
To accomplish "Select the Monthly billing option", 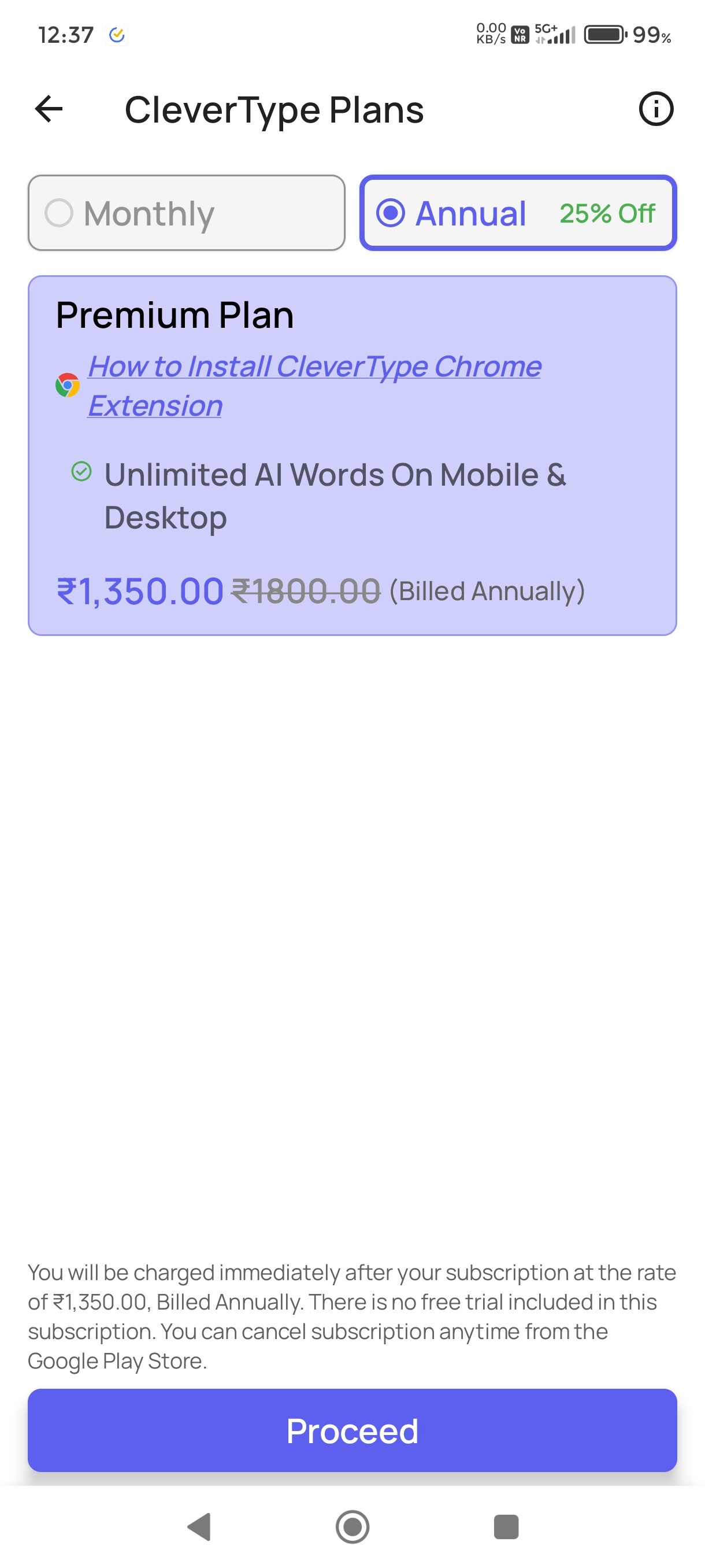I will (186, 213).
